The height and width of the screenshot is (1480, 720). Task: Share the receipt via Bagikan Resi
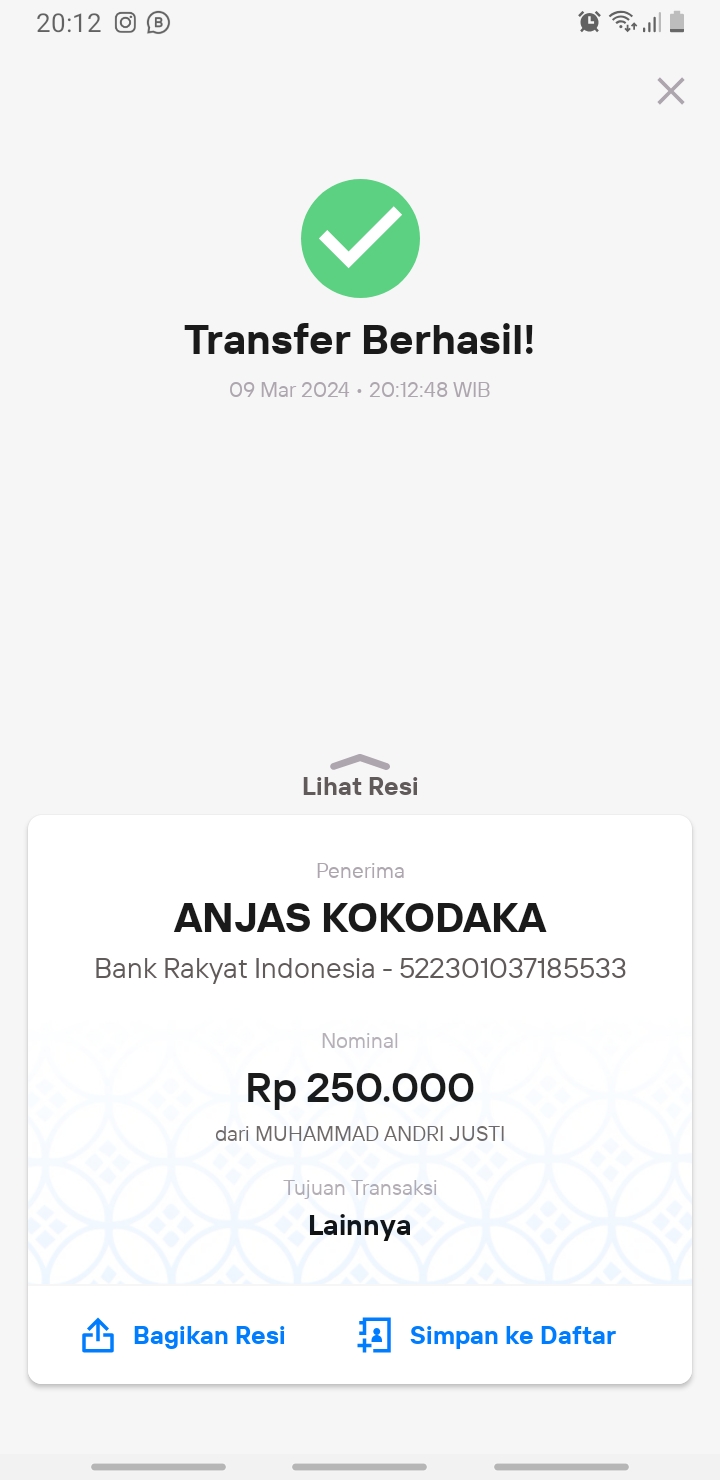click(x=183, y=1335)
